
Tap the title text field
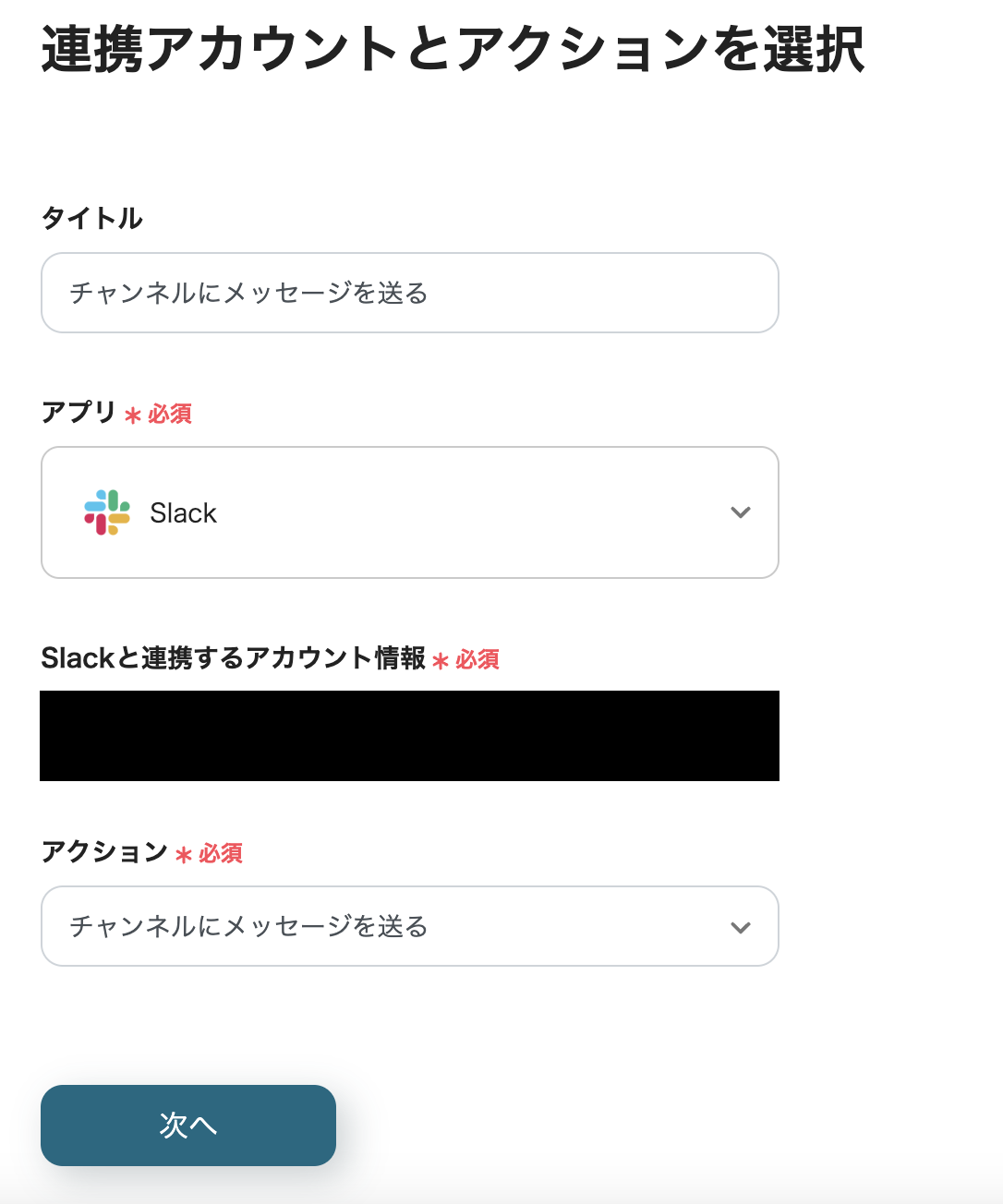(x=409, y=293)
